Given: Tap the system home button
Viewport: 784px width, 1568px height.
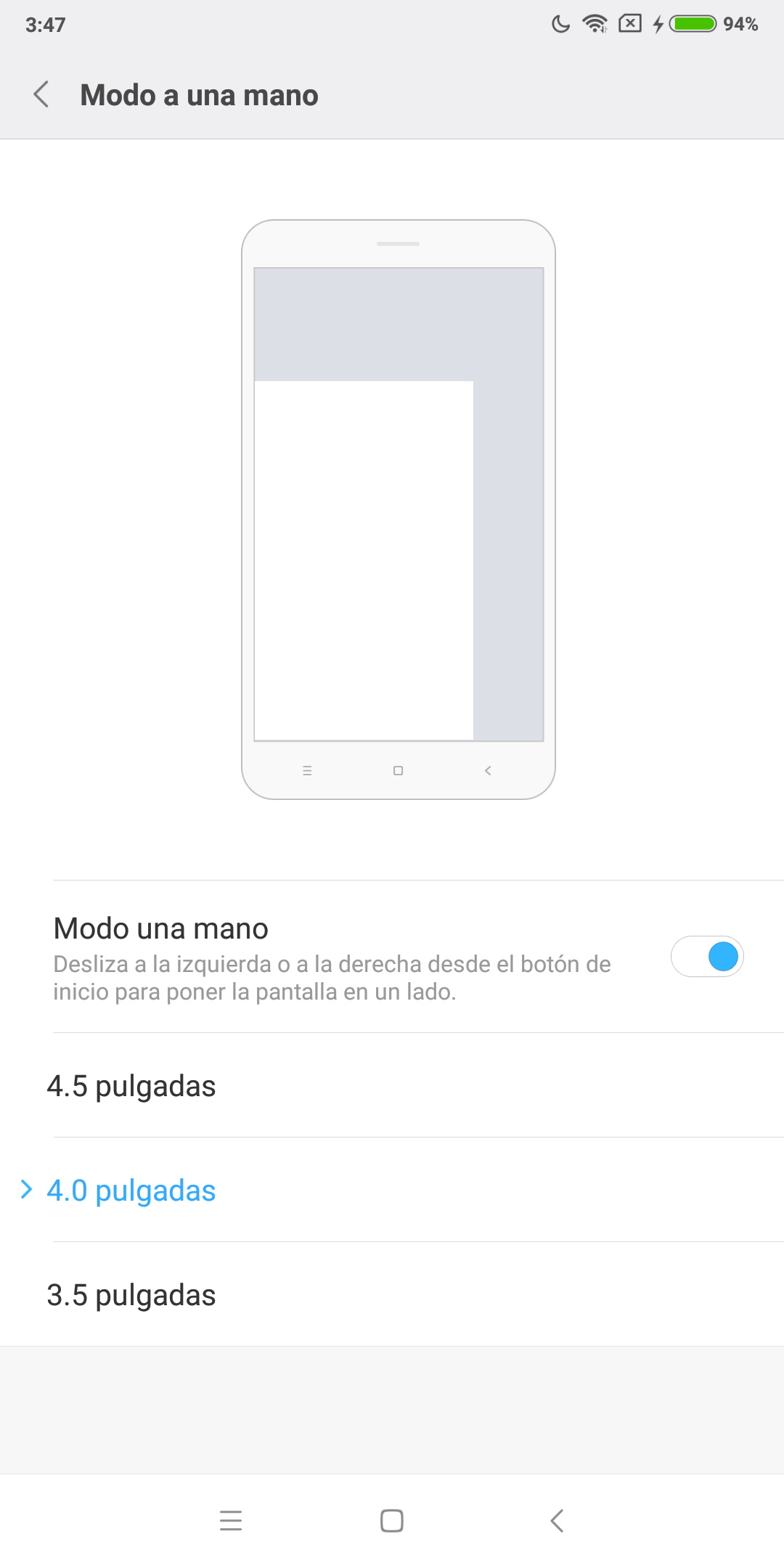Looking at the screenshot, I should point(392,1520).
